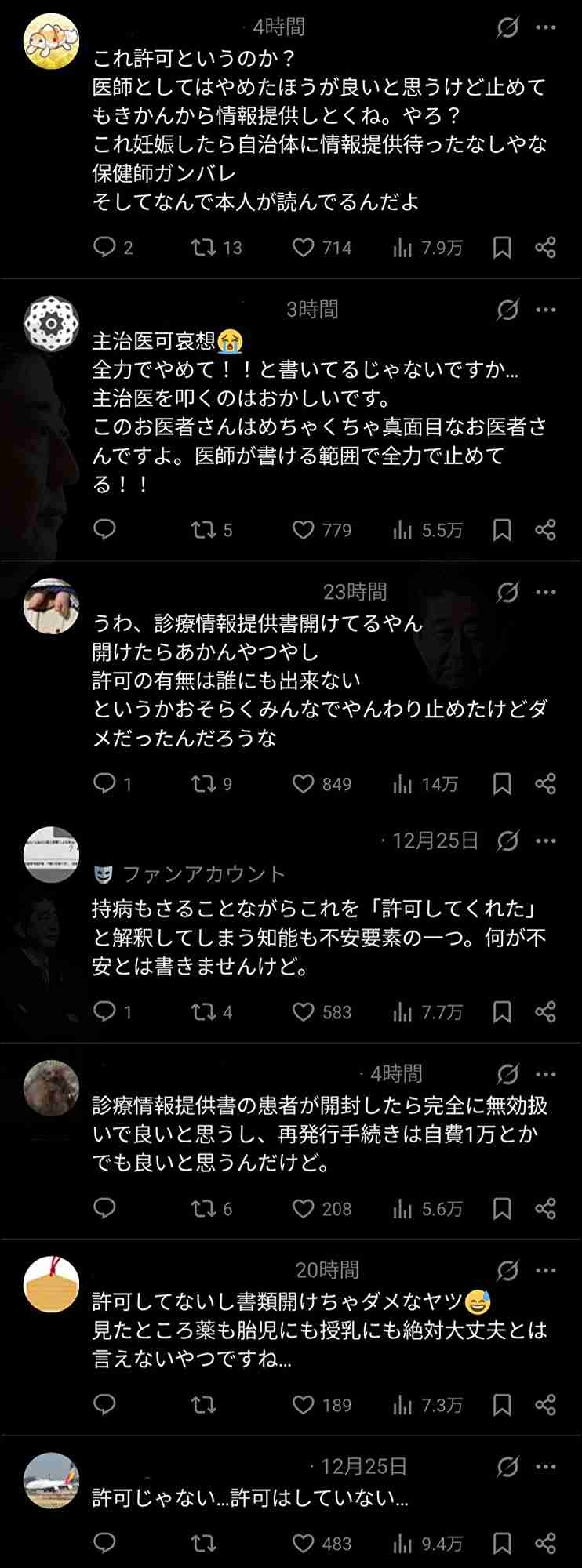This screenshot has height=1568, width=582.
Task: Repost the 持病もさることながら reply
Action: 204,1012
